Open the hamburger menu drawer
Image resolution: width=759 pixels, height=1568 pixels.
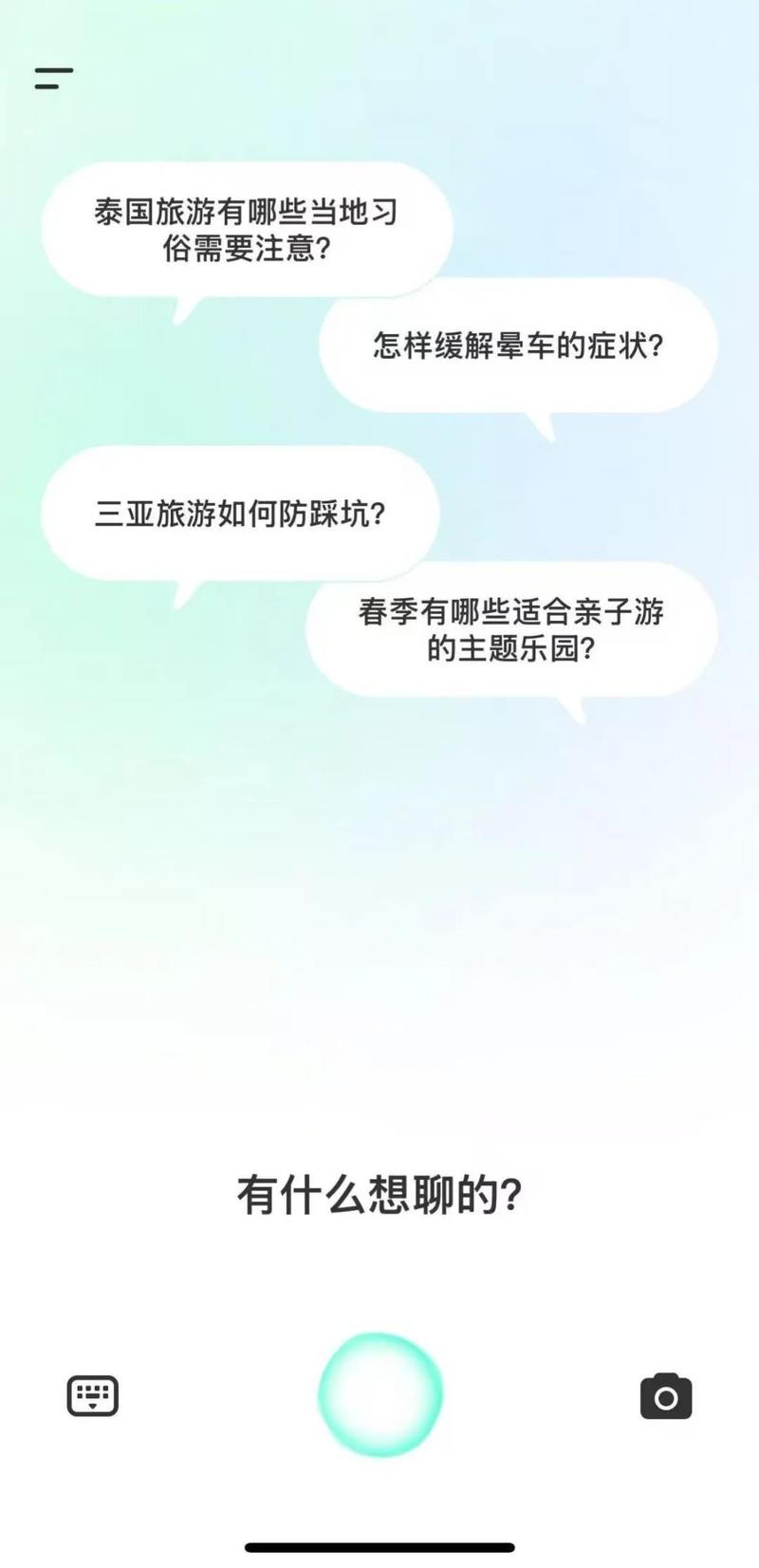[54, 78]
